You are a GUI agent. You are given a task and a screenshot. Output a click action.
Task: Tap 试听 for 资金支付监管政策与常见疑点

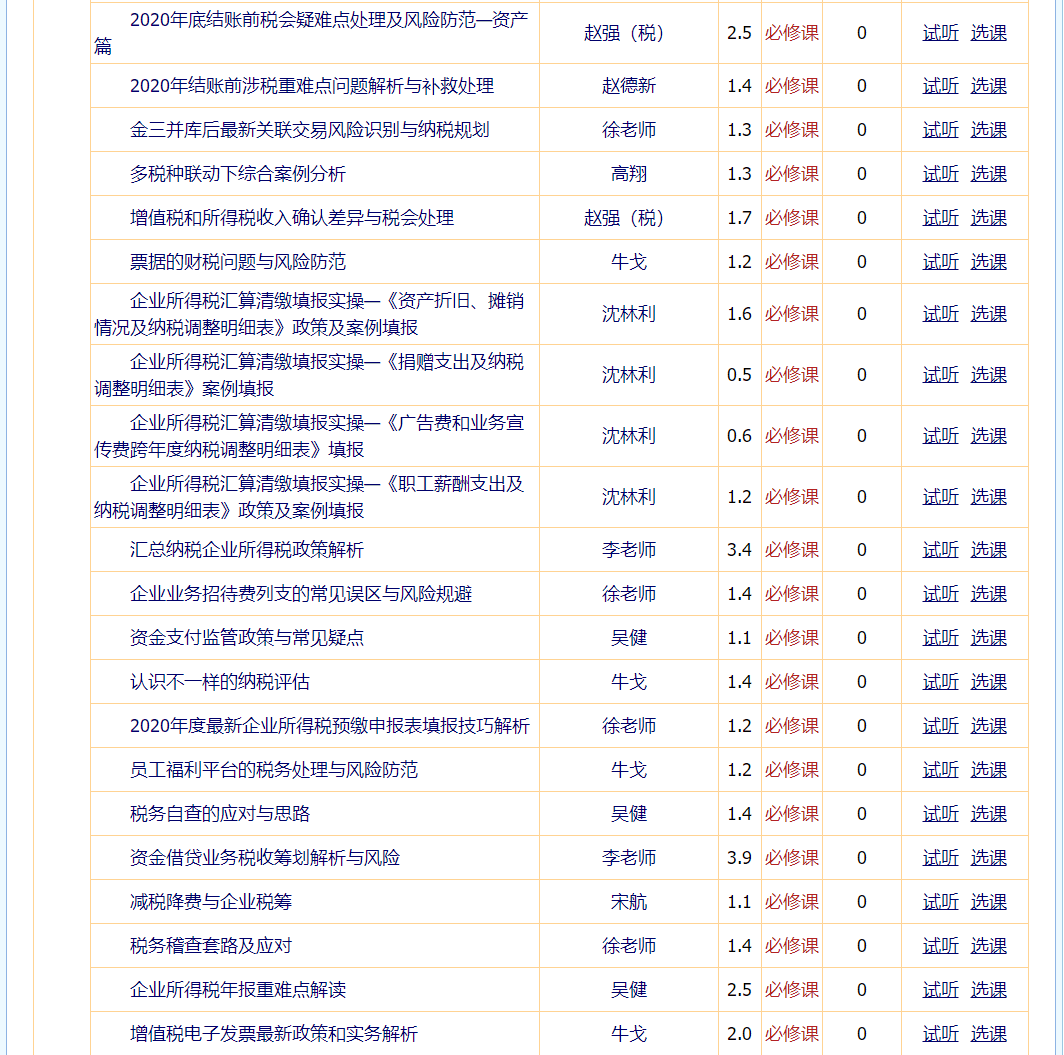point(940,638)
